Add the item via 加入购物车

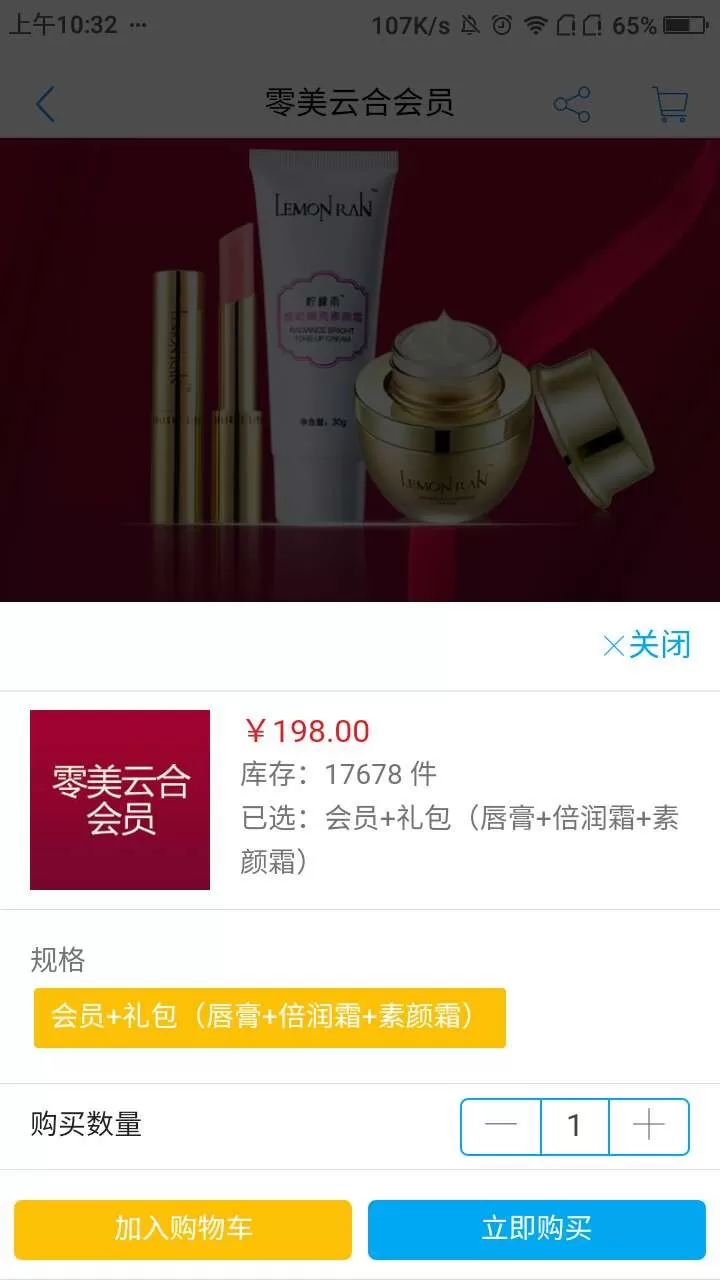click(x=183, y=1229)
